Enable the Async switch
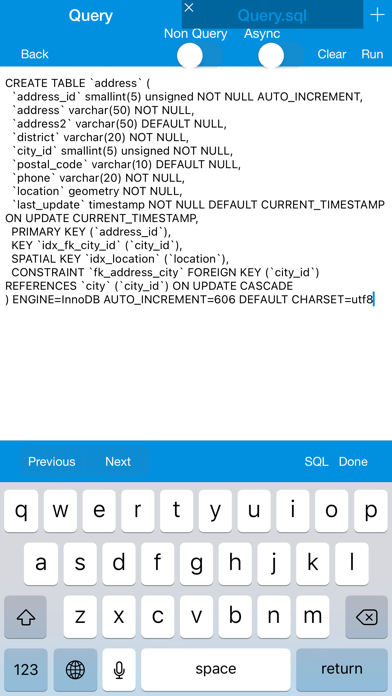 (x=281, y=55)
